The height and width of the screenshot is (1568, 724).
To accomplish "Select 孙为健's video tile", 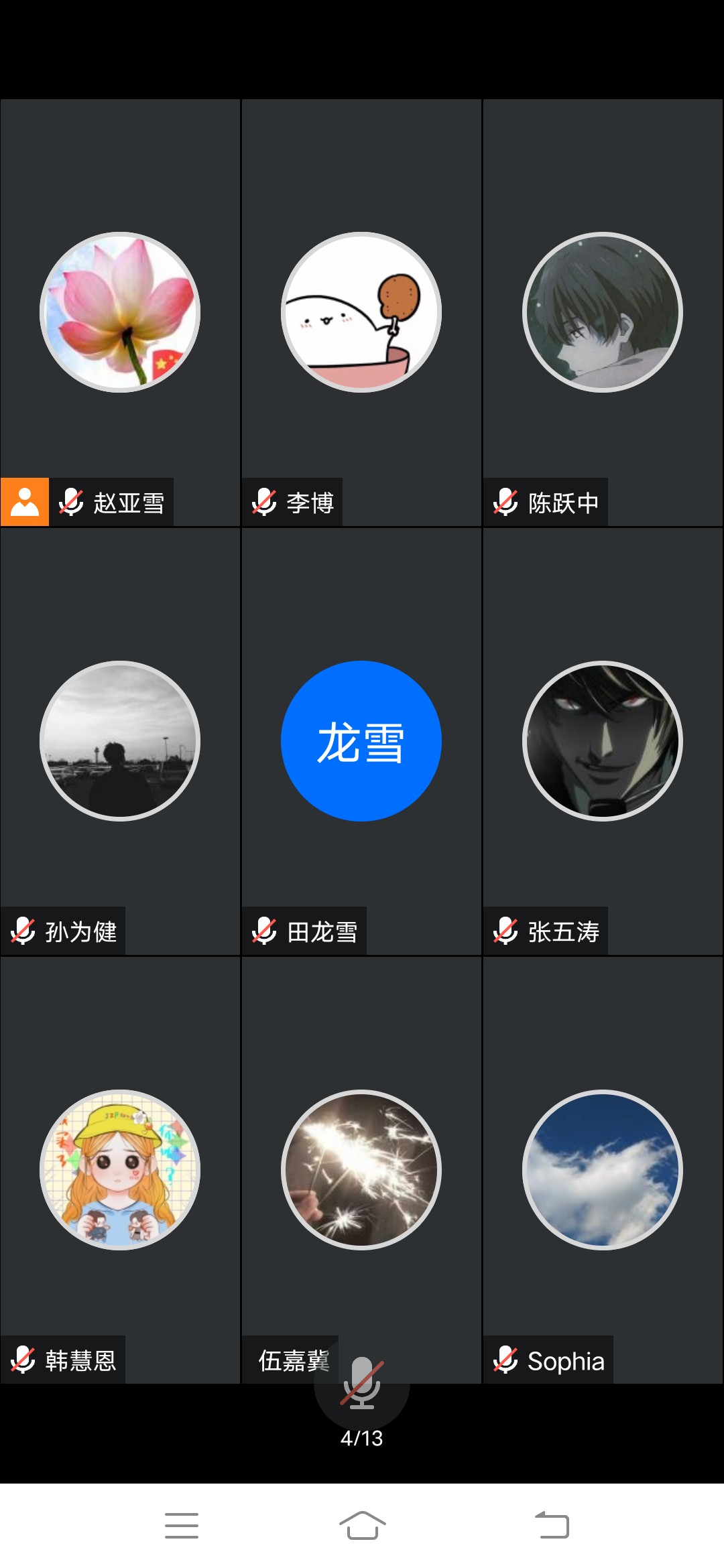I will pos(120,741).
